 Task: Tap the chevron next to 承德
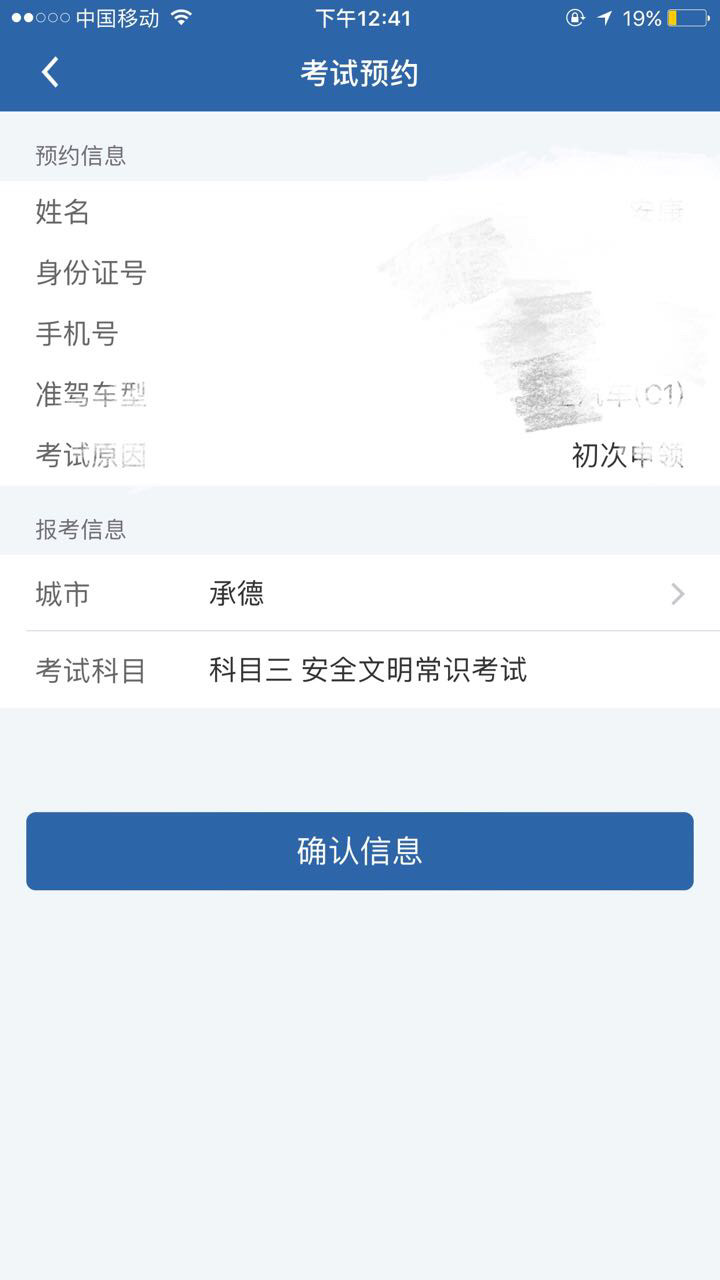[x=679, y=594]
